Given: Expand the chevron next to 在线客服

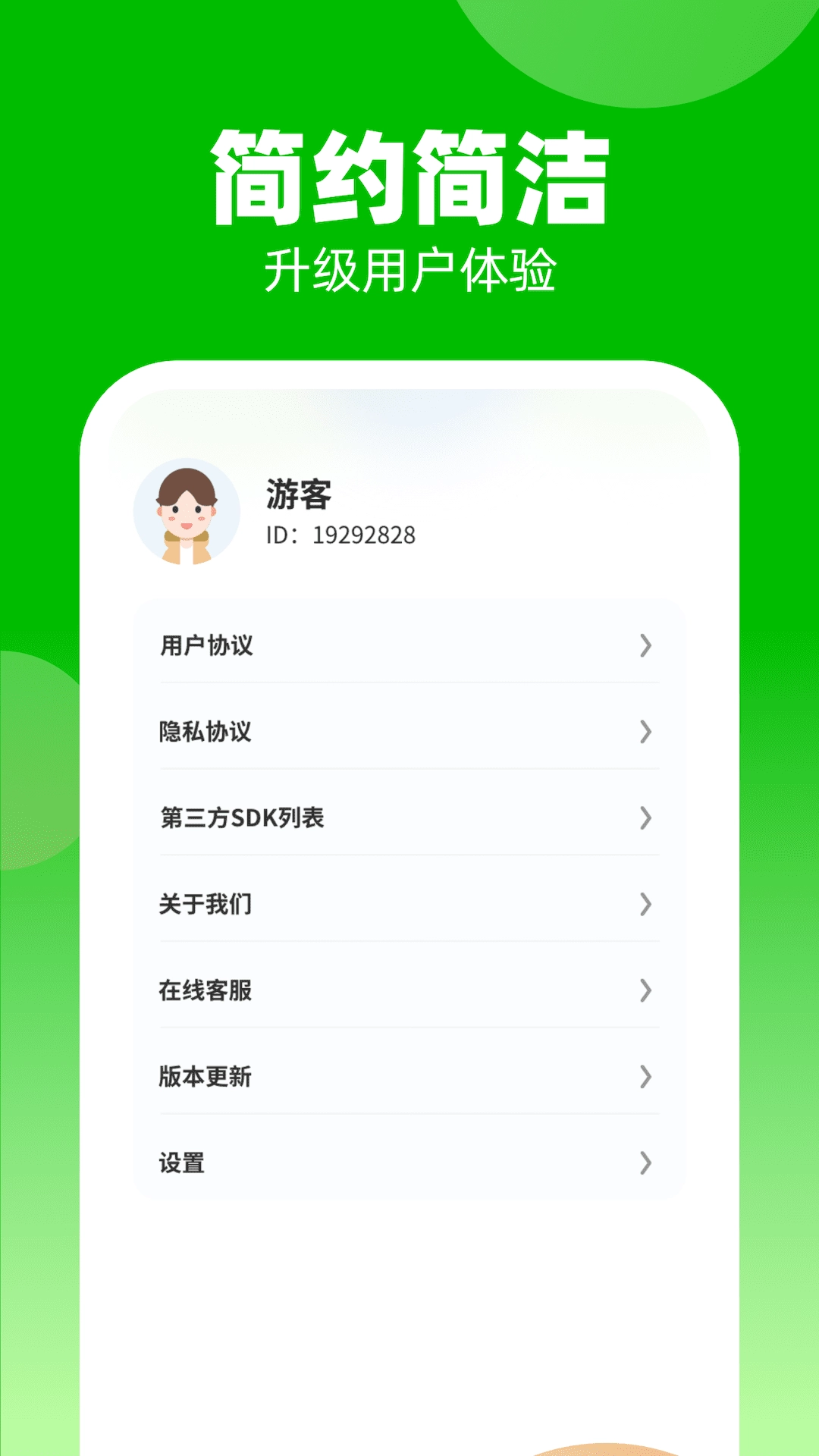Looking at the screenshot, I should tap(645, 990).
